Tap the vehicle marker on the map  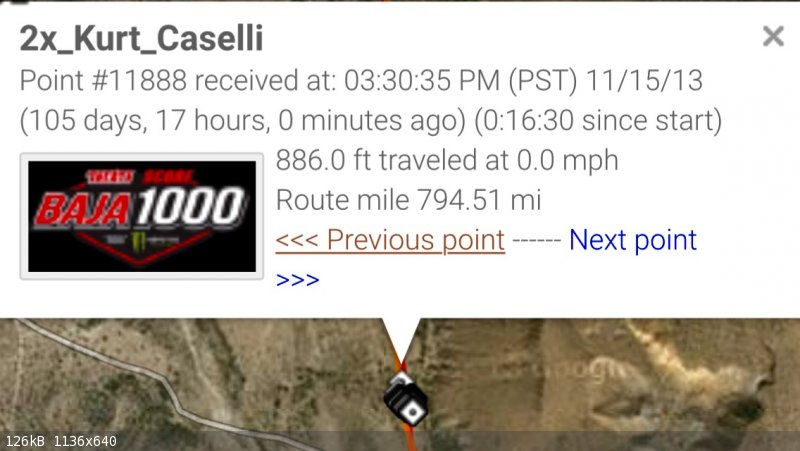[407, 402]
